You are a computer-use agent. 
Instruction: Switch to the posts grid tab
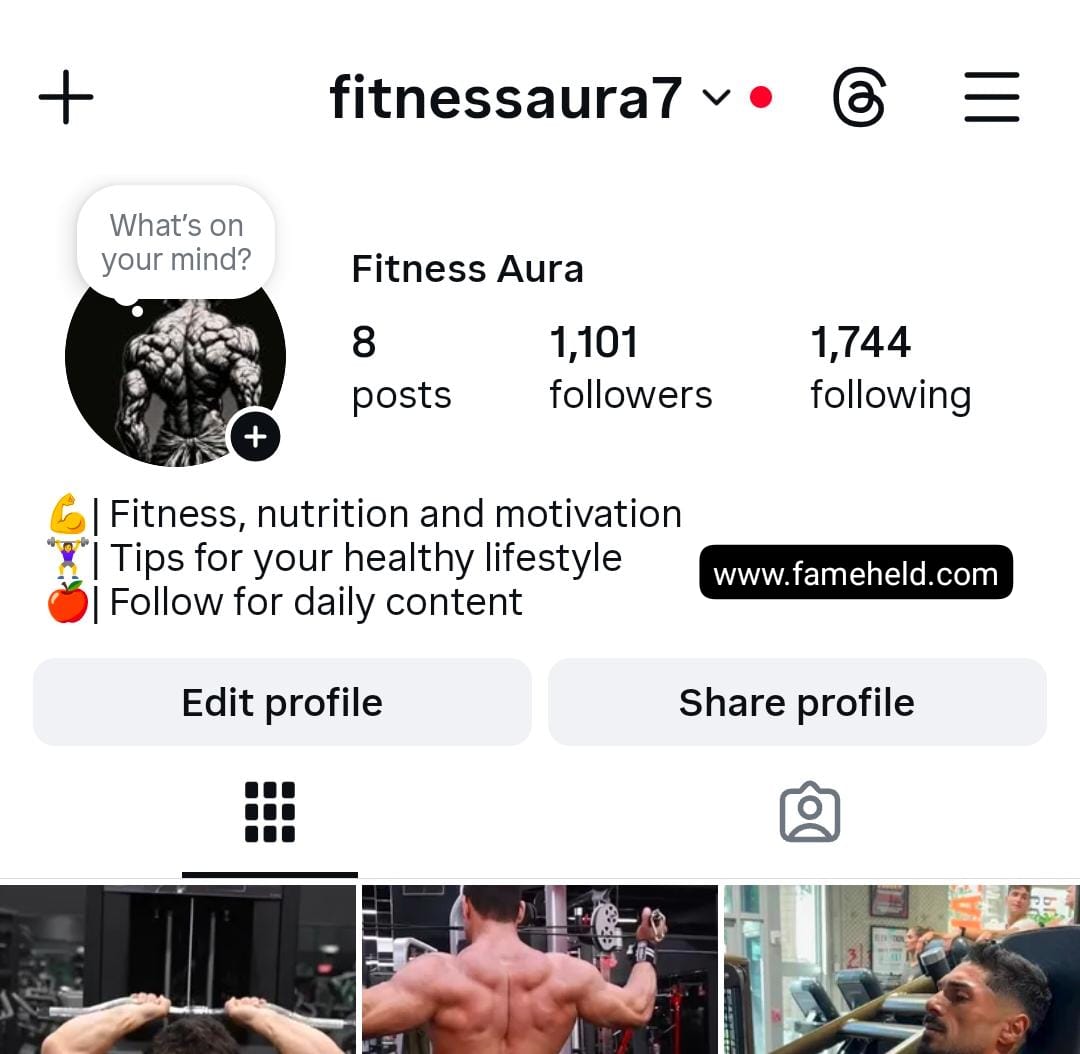(x=270, y=812)
